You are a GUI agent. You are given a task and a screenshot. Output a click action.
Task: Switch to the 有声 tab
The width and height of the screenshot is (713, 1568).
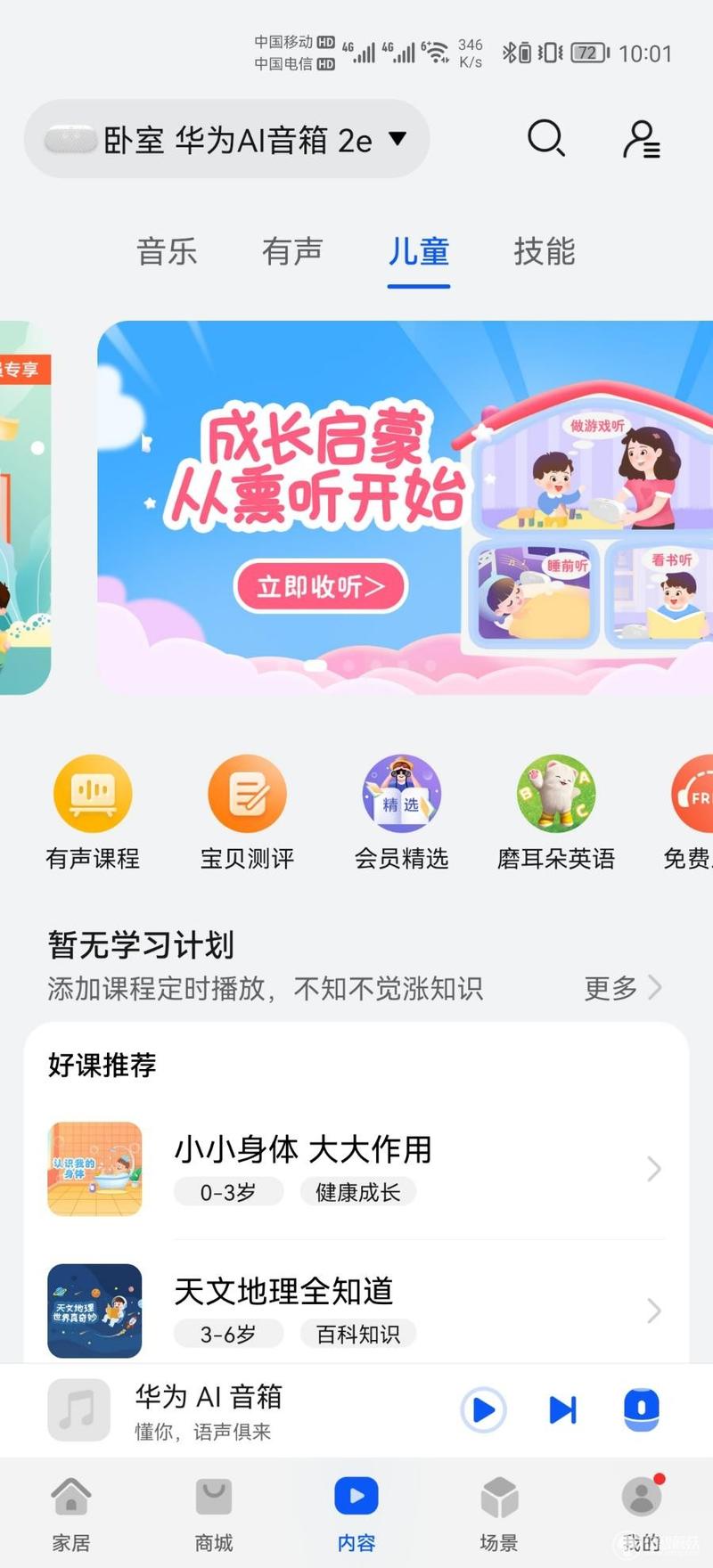(292, 252)
